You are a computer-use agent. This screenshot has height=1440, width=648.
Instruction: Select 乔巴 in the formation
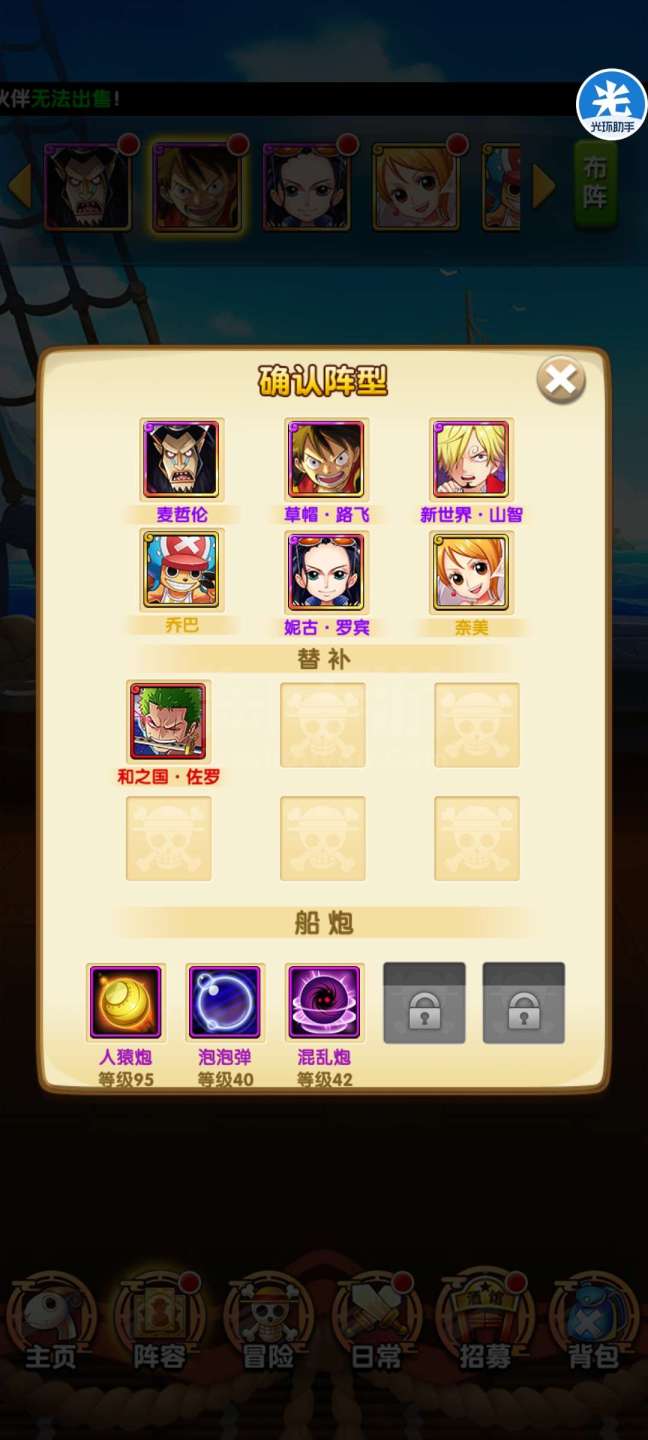pos(181,572)
